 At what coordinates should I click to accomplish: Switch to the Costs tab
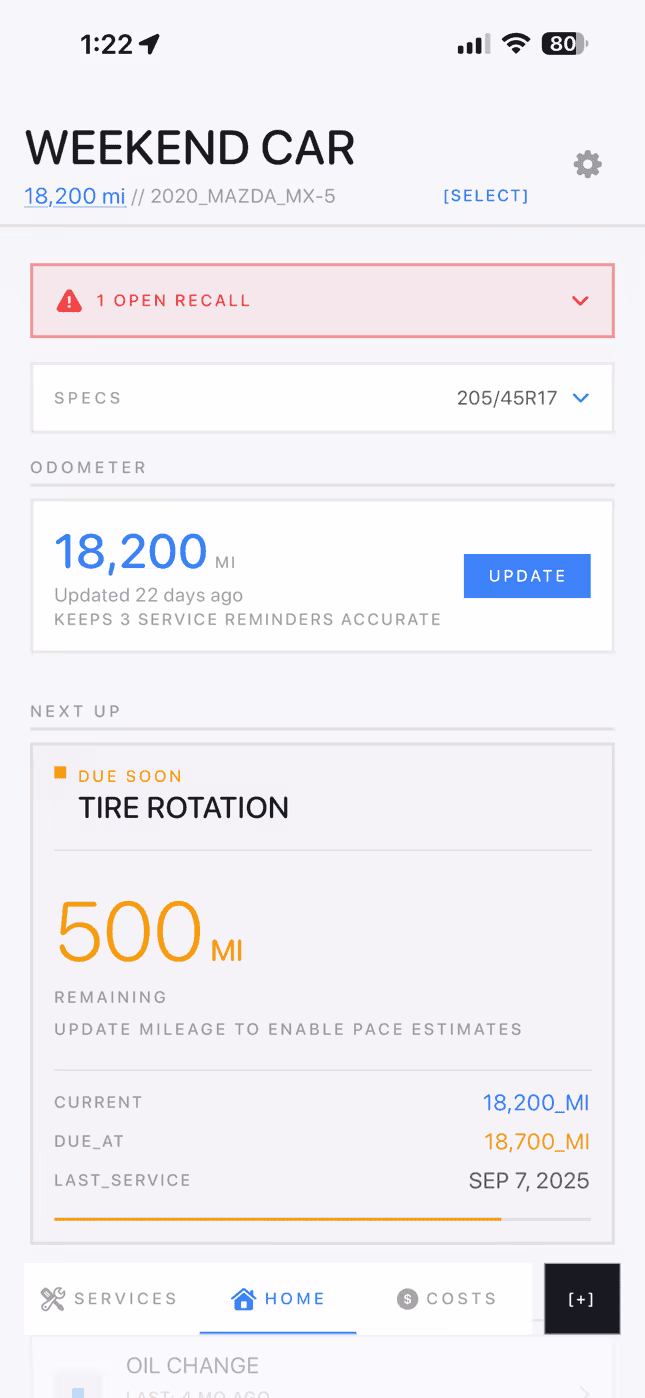tap(446, 1299)
